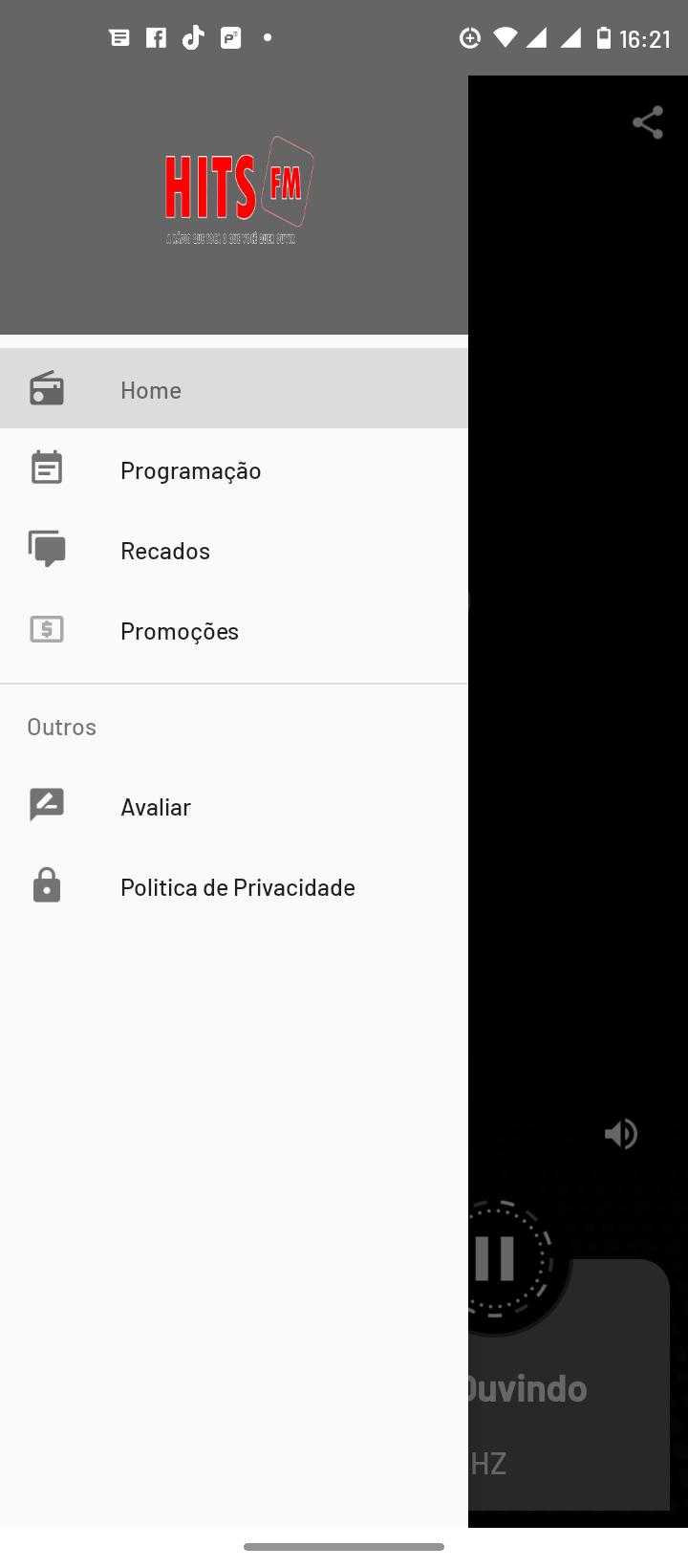Share the radio via share icon
This screenshot has width=688, height=1568.
coord(648,122)
